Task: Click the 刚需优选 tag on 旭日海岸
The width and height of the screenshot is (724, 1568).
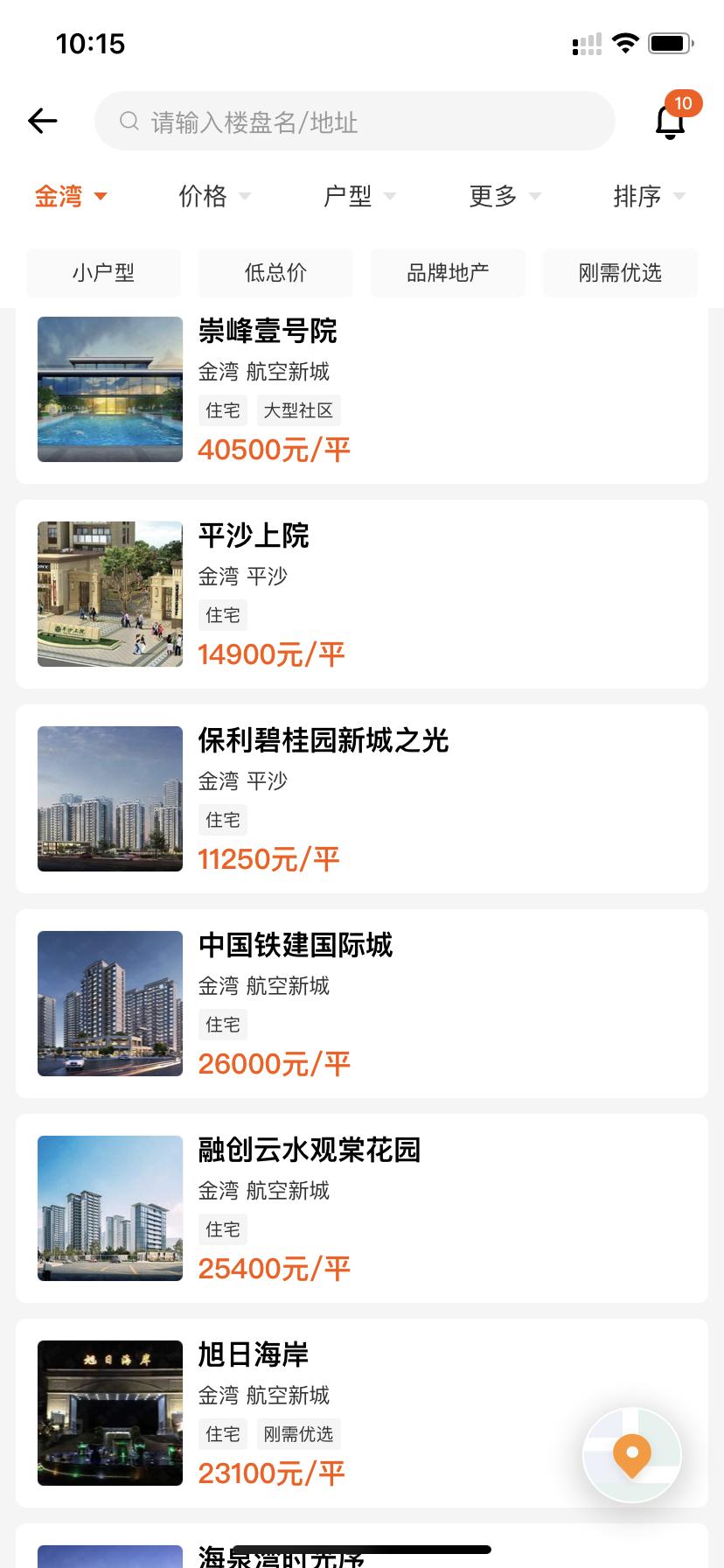Action: pos(298,1433)
